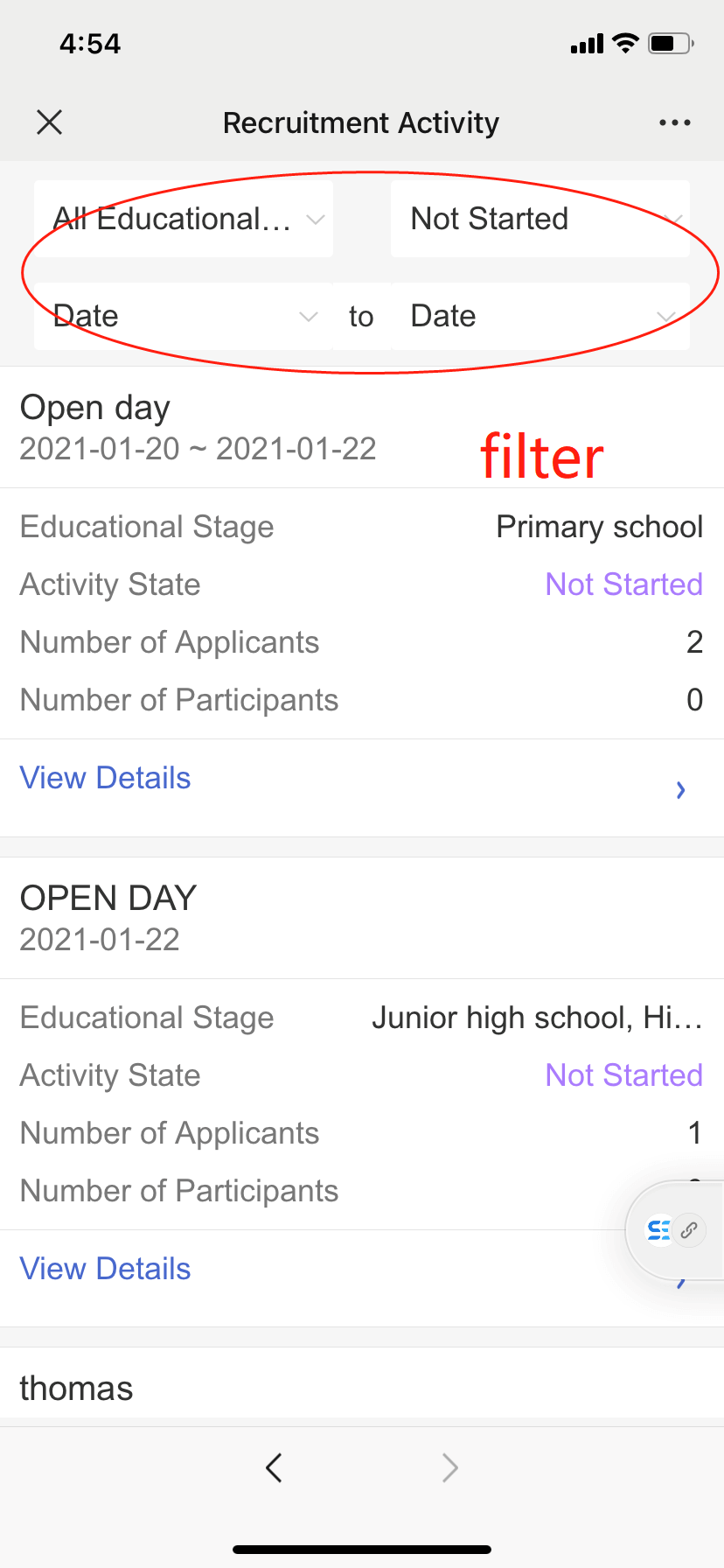Open the three-dot overflow menu

[674, 122]
